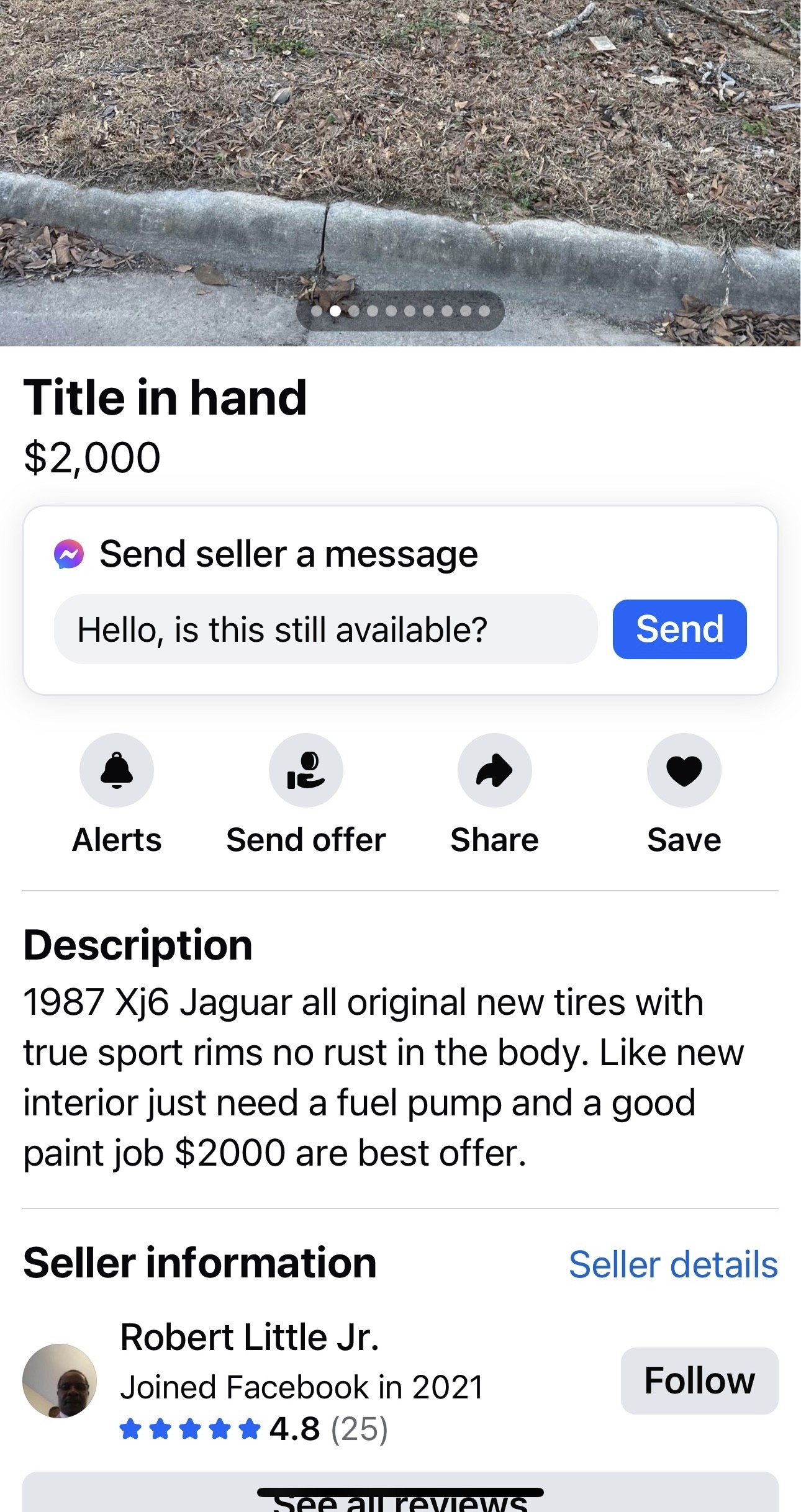Open Seller details link
Screen dimensions: 801x1512
[673, 1264]
